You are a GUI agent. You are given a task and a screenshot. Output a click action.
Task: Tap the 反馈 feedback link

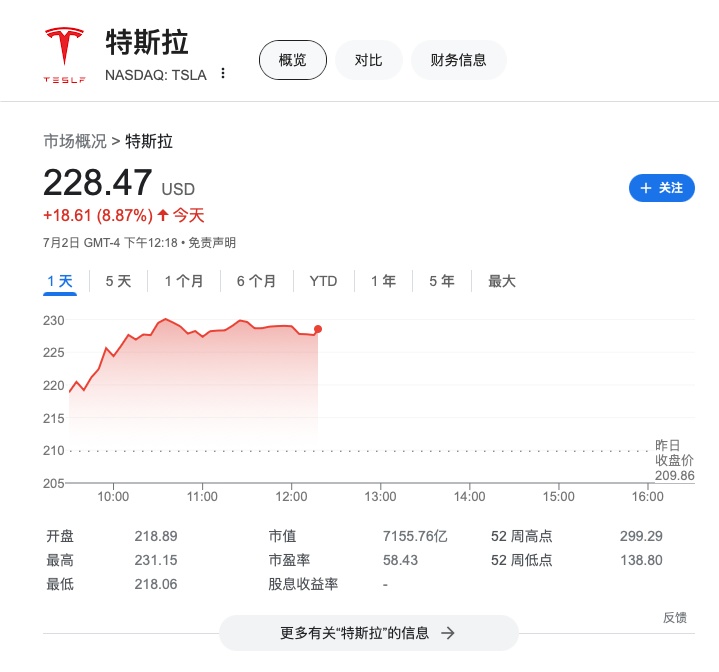pos(675,617)
